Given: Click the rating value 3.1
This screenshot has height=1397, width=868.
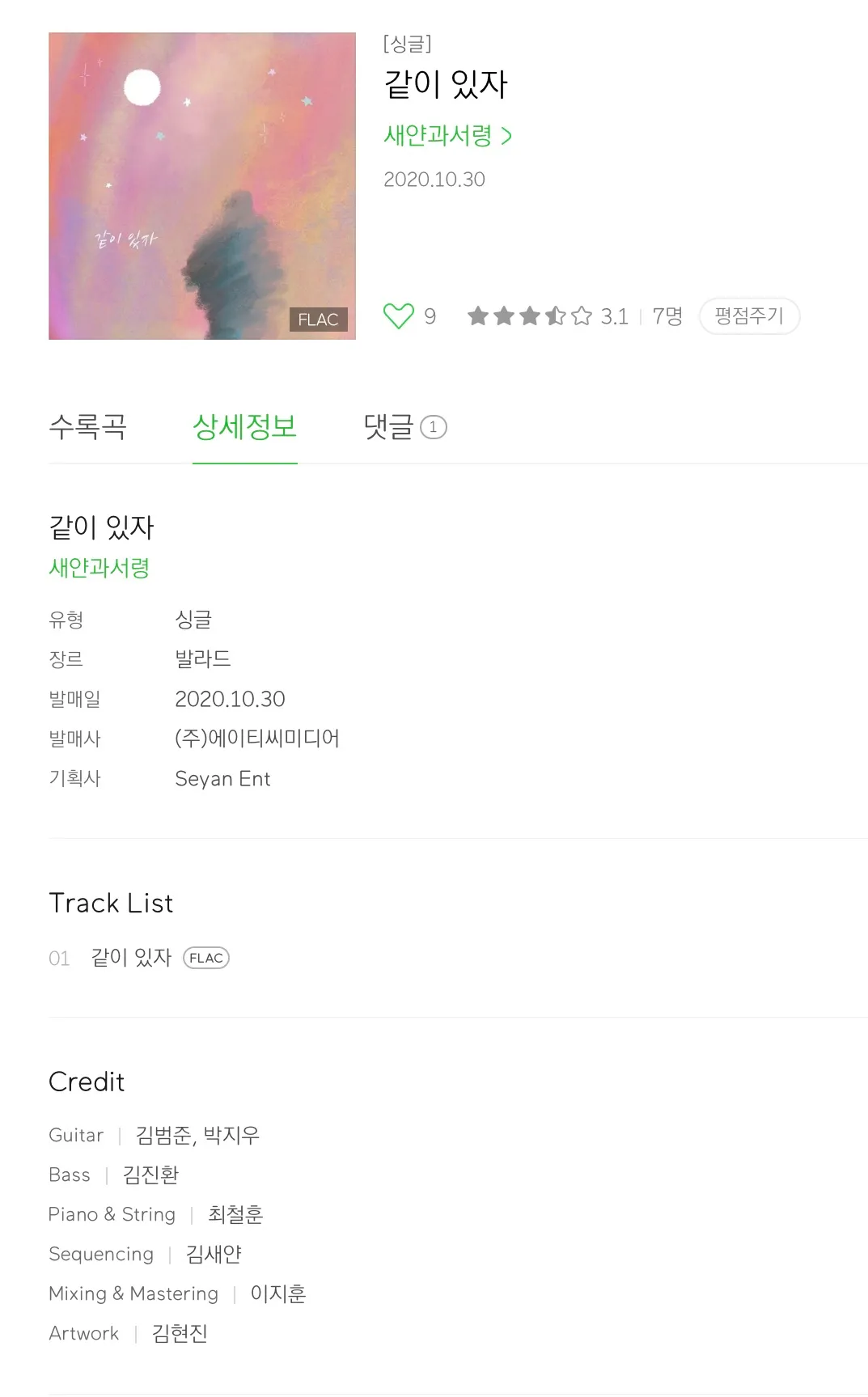Looking at the screenshot, I should point(614,316).
